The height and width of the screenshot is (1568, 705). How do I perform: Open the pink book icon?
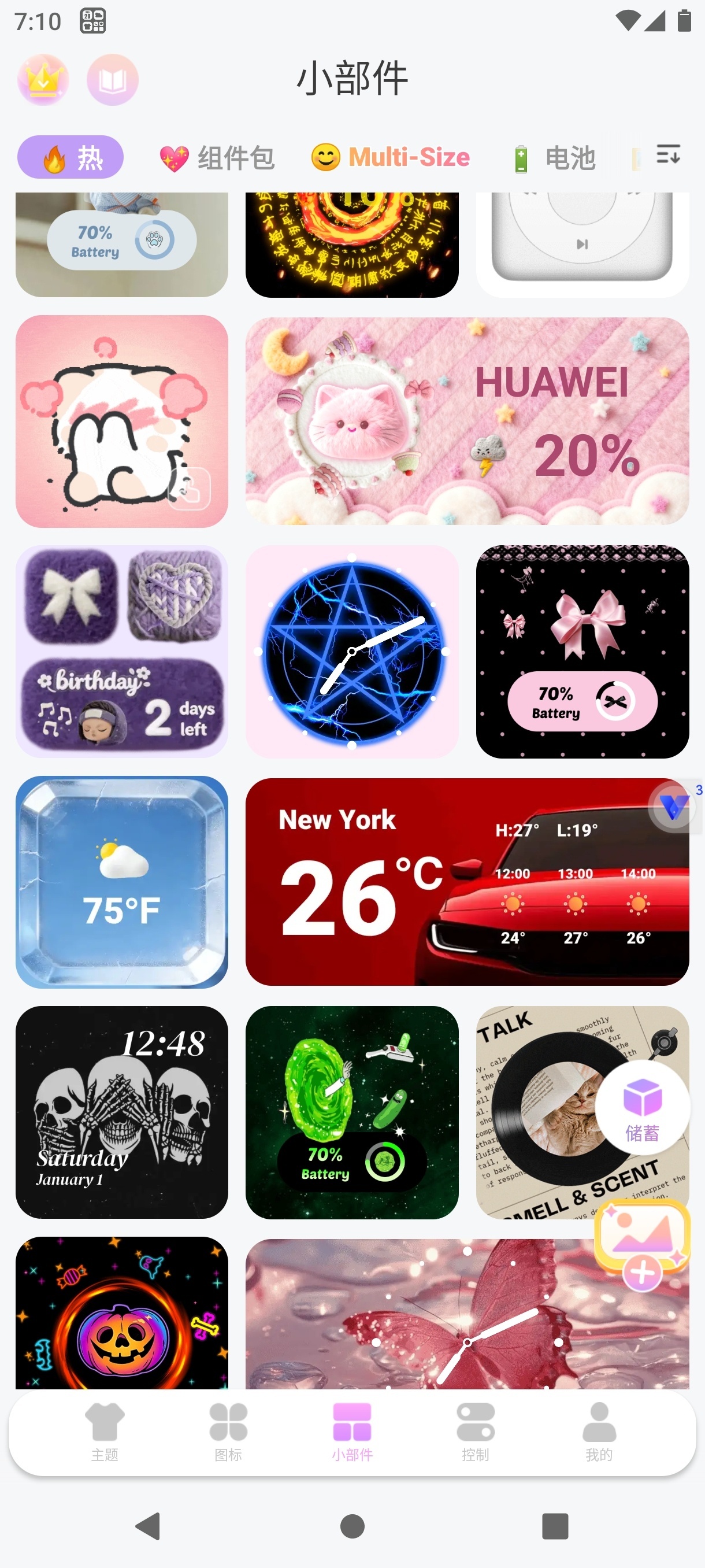click(x=113, y=80)
